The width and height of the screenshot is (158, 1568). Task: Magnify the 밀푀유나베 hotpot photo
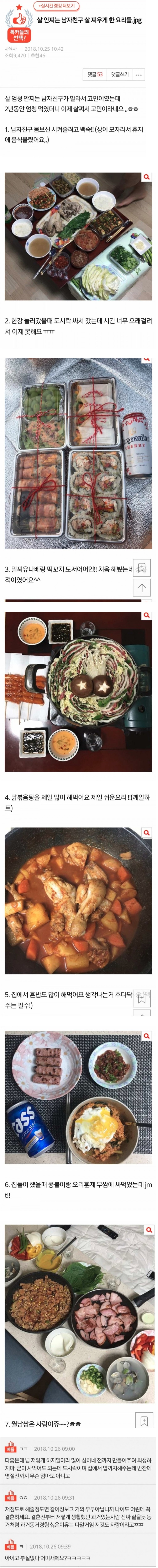(x=146, y=615)
